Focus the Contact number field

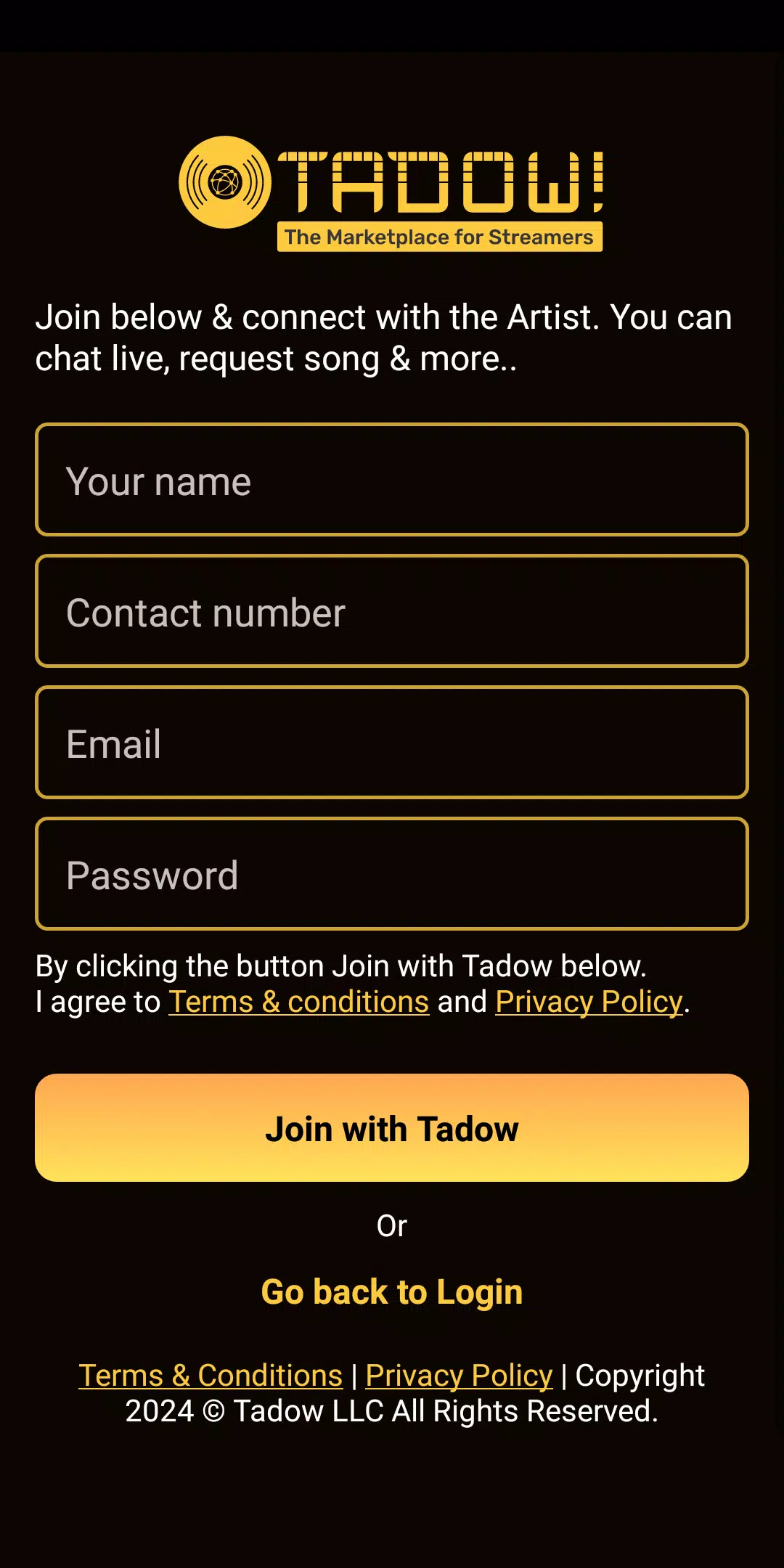(x=392, y=611)
